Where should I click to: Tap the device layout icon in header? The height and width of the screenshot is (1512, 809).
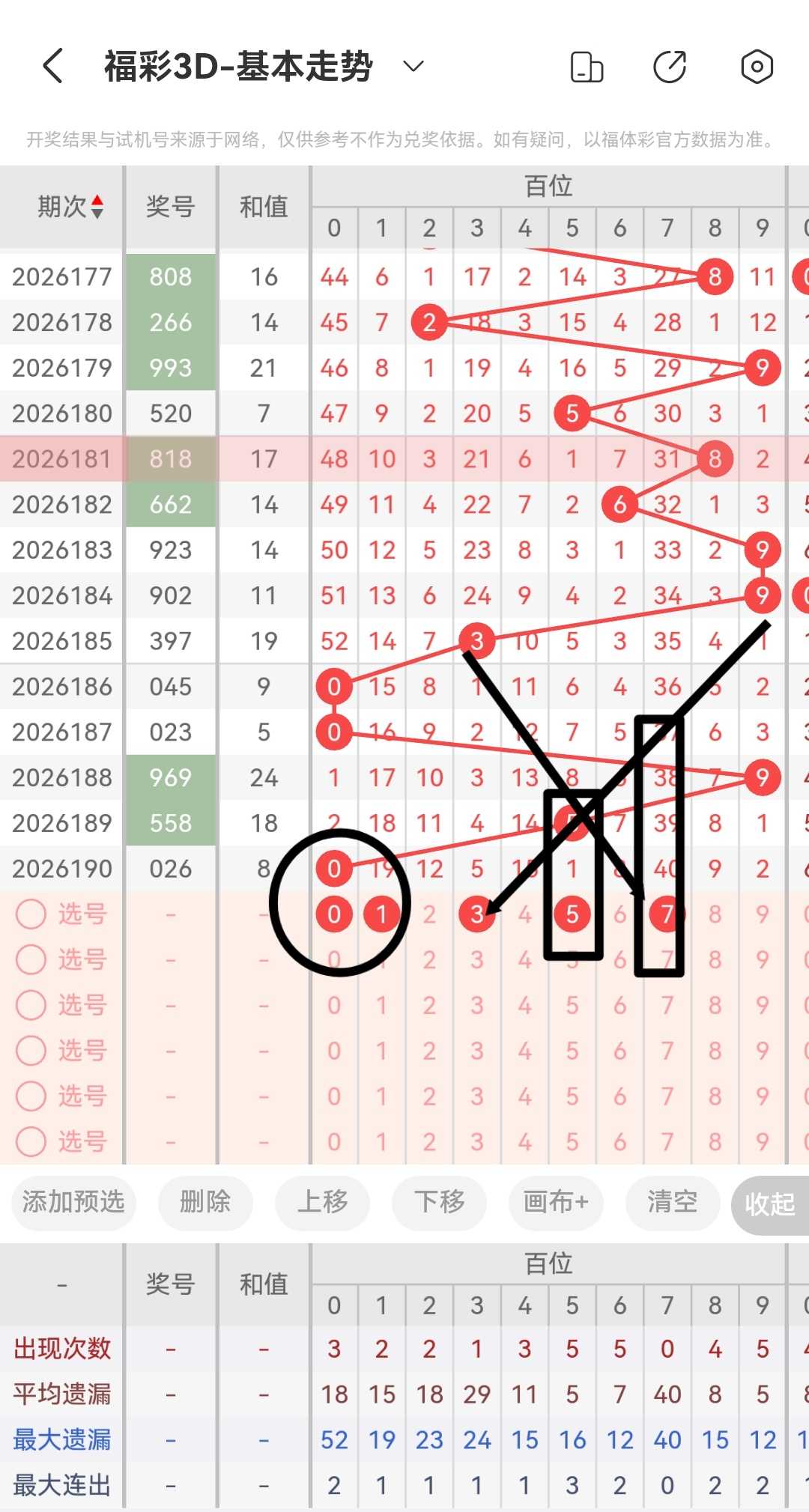coord(587,67)
